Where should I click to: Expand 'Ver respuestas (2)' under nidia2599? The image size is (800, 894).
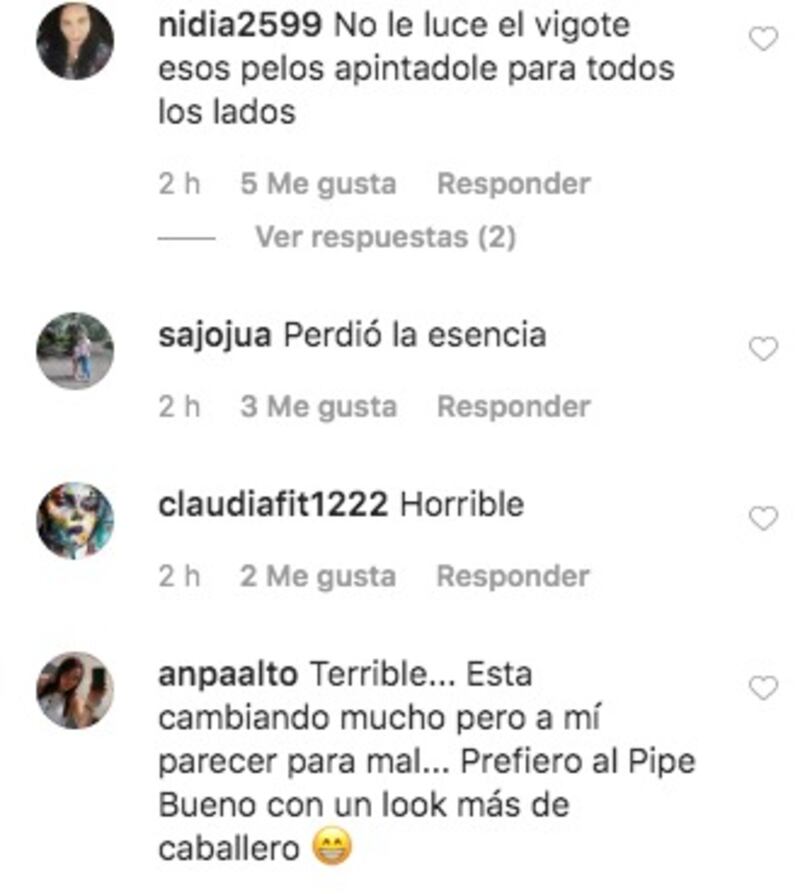(x=385, y=238)
